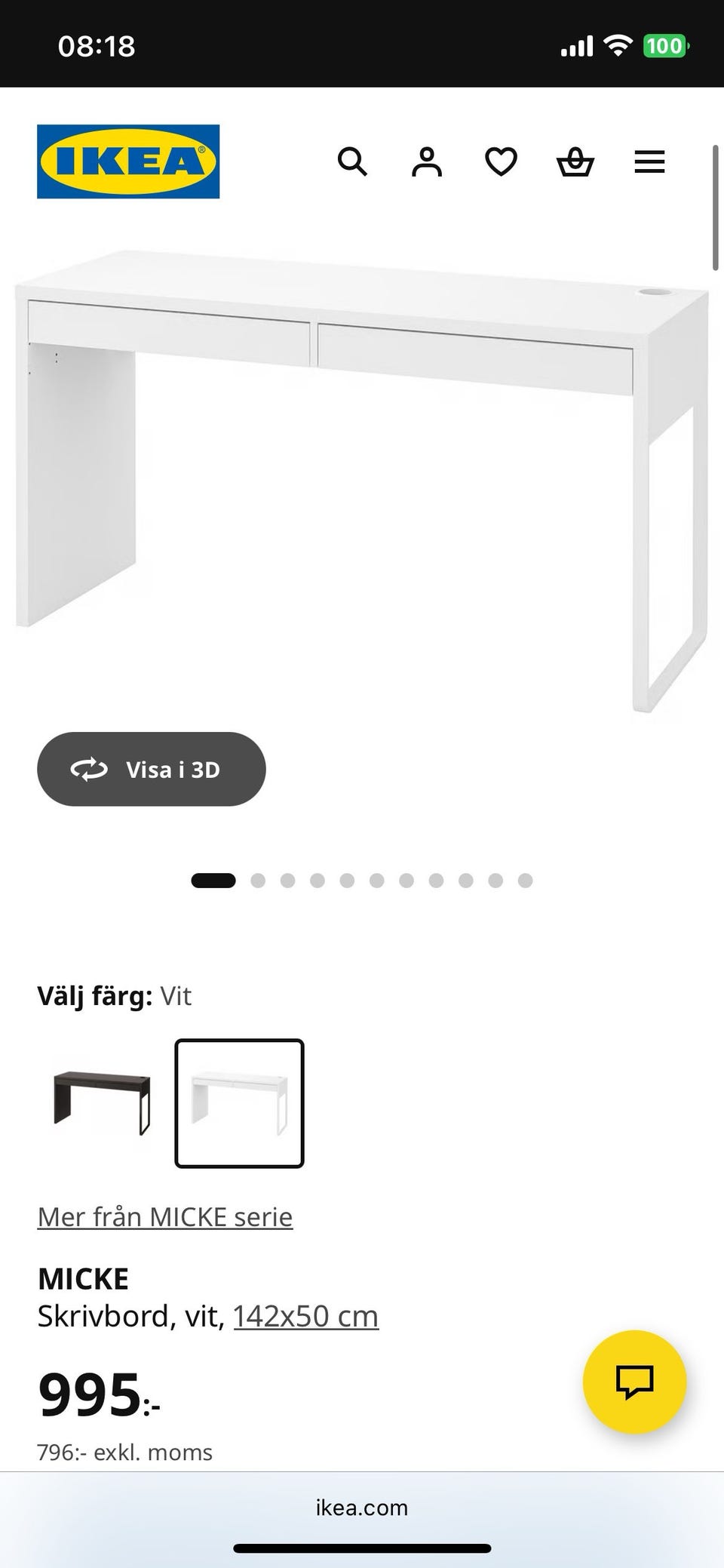724x1568 pixels.
Task: Click the IKEA logo
Action: 127,161
